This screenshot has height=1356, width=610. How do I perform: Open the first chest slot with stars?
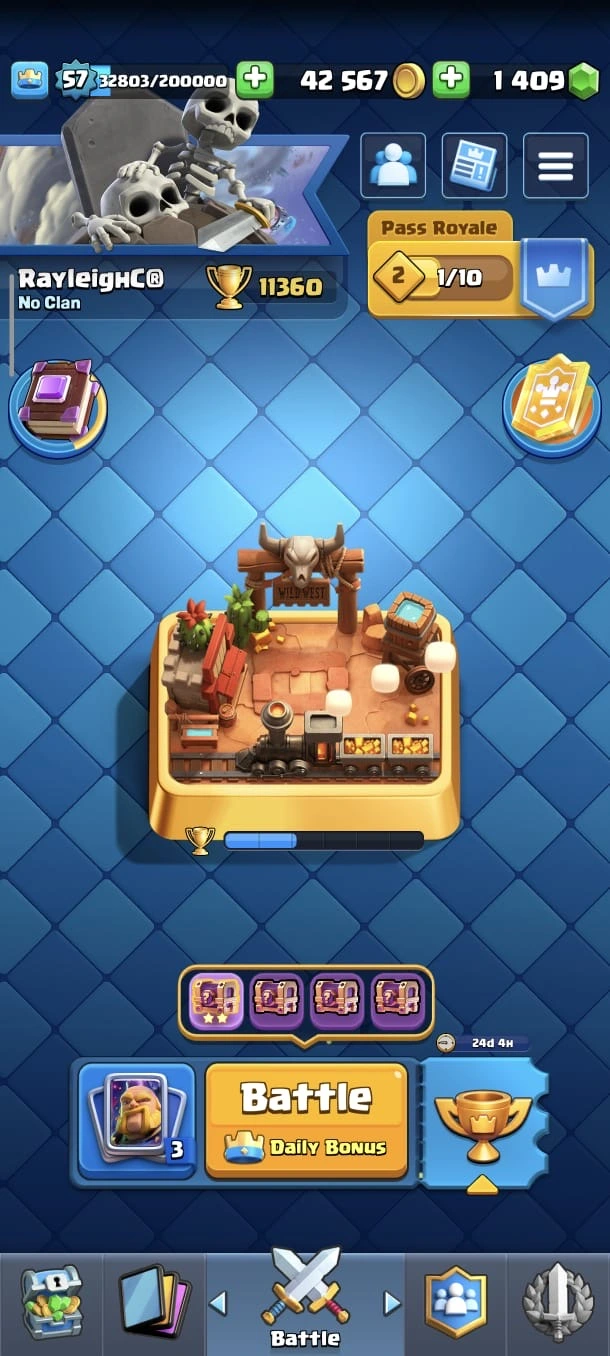point(216,1001)
